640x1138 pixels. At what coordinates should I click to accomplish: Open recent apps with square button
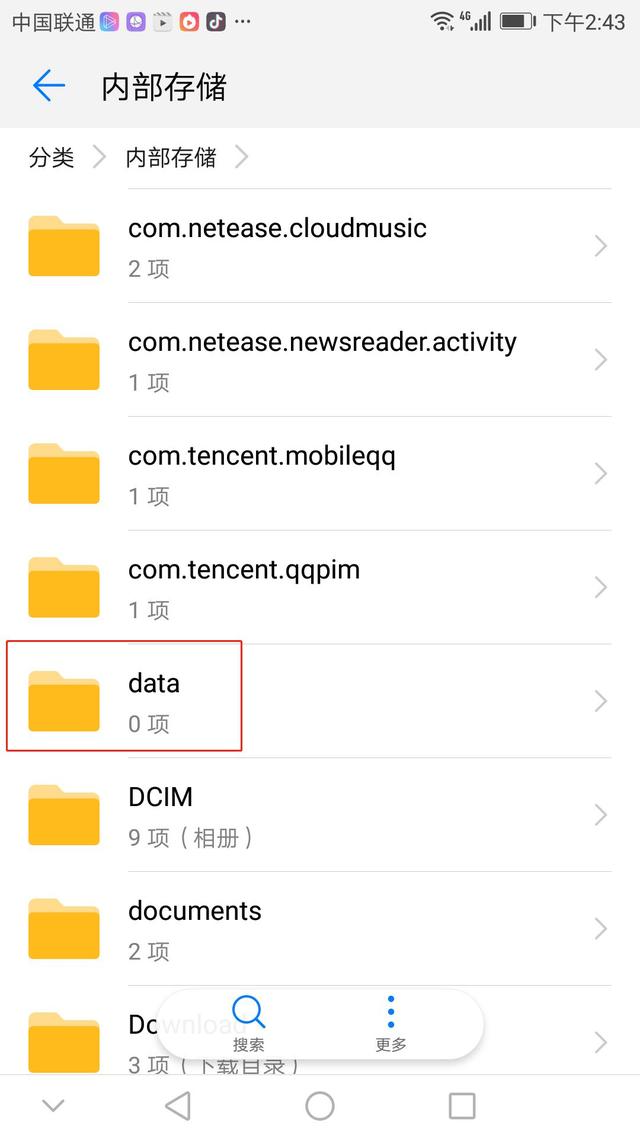click(x=462, y=1106)
